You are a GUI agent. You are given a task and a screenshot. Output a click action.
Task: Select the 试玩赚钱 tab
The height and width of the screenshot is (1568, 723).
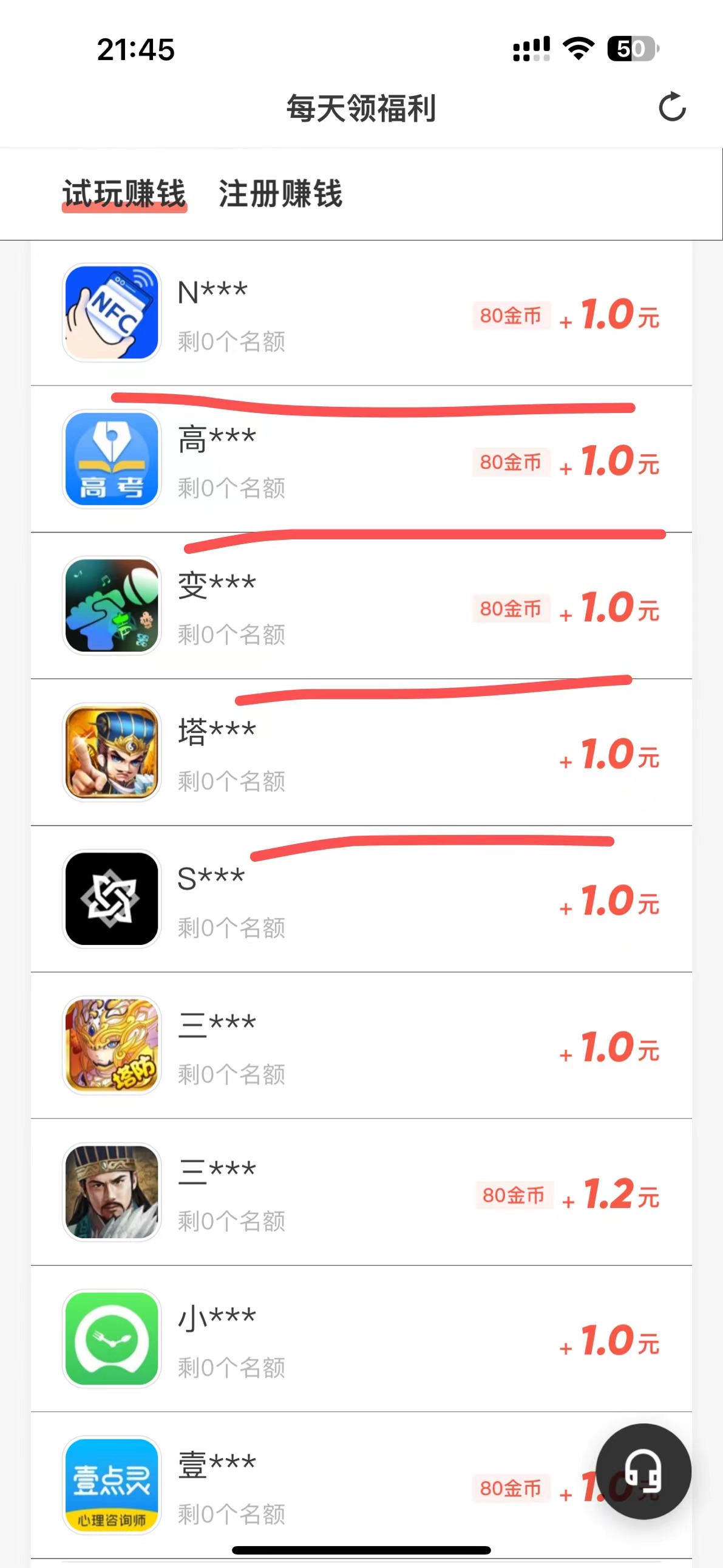tap(124, 194)
